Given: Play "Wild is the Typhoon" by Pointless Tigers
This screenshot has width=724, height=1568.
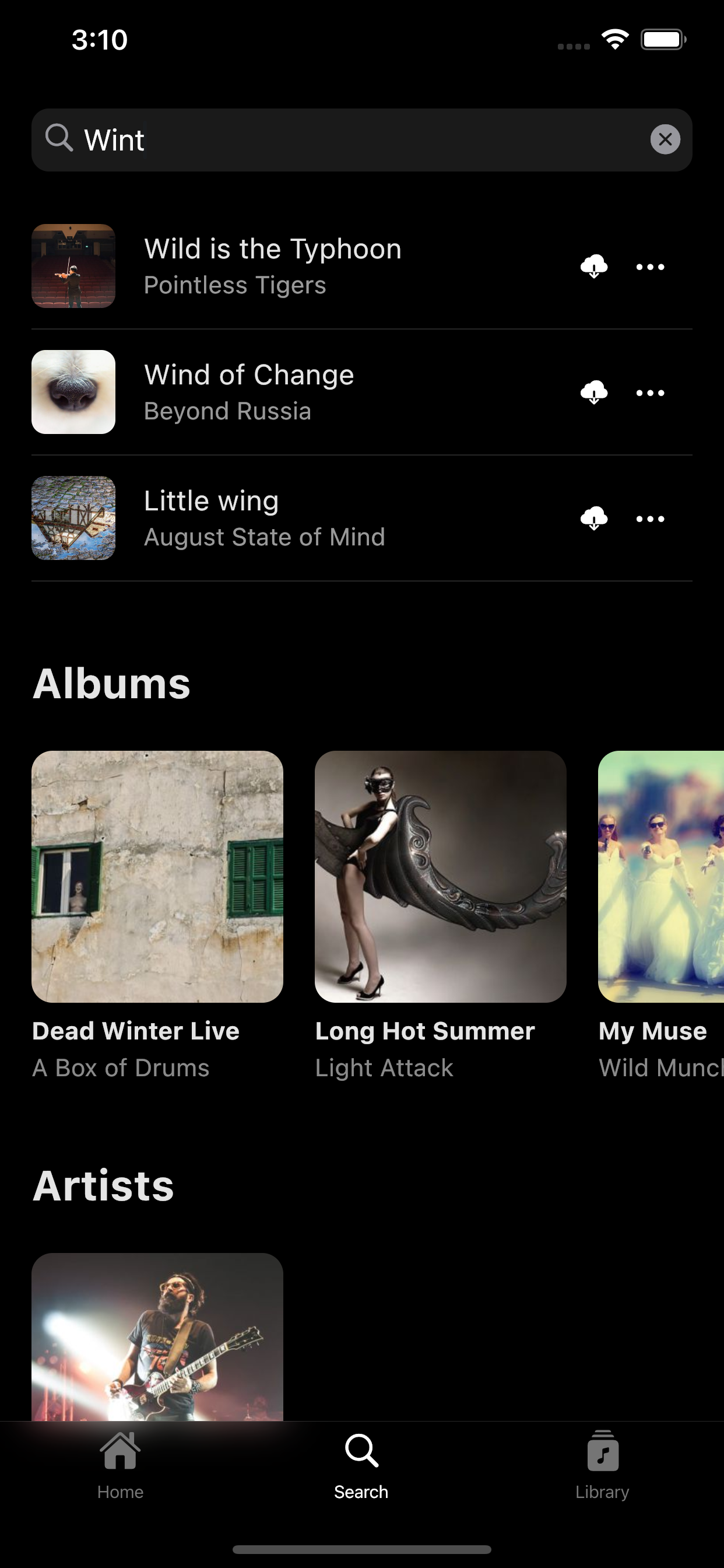Looking at the screenshot, I should 274,266.
